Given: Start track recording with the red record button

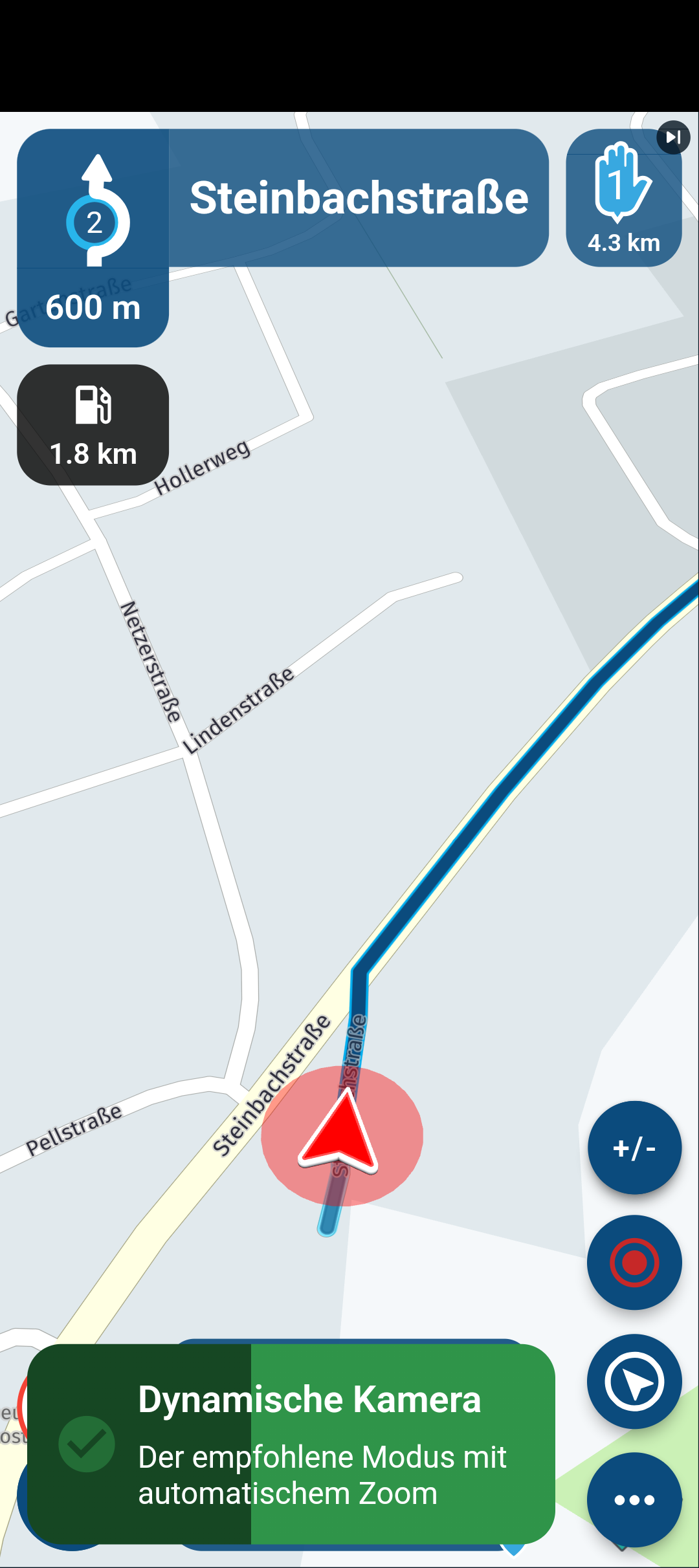Looking at the screenshot, I should tap(634, 1263).
